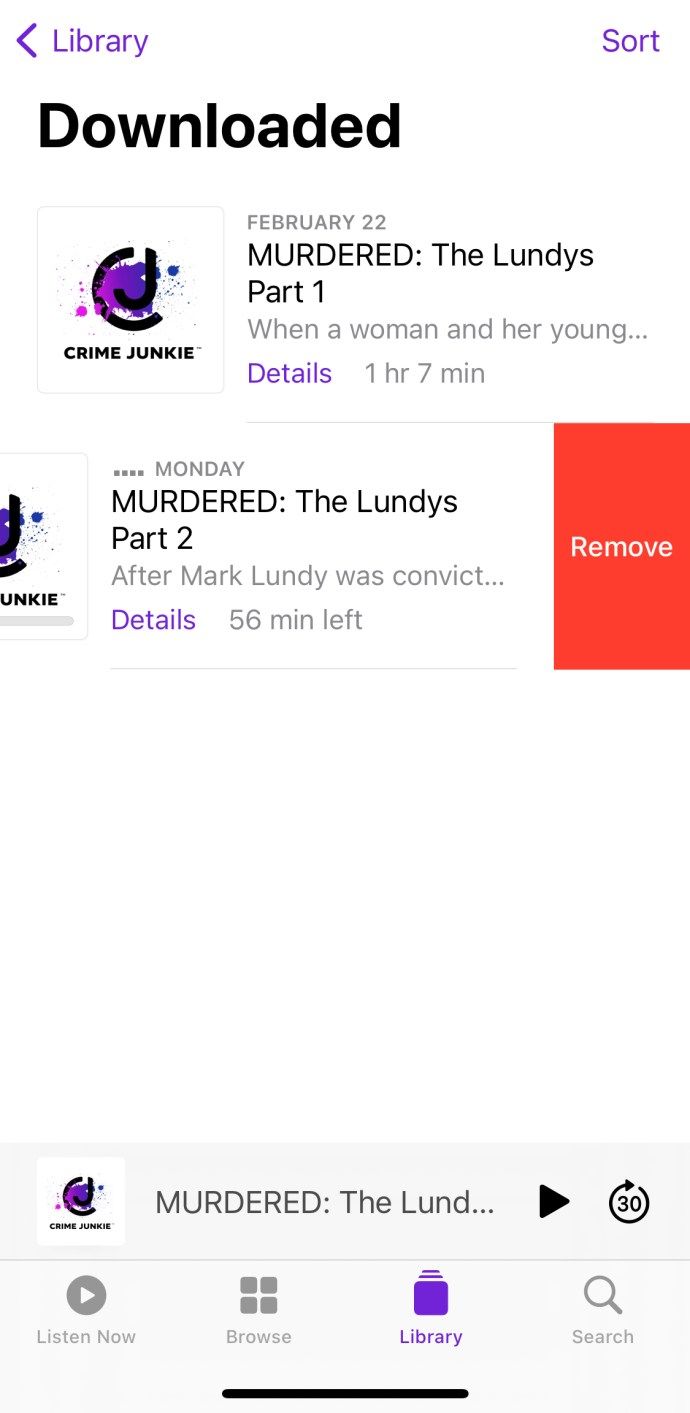The width and height of the screenshot is (690, 1413).
Task: Skip forward 30 seconds
Action: coord(629,1201)
